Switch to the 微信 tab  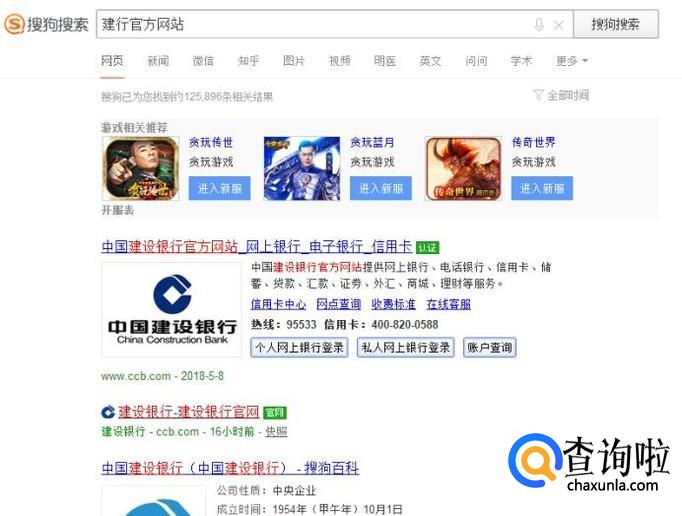click(203, 61)
